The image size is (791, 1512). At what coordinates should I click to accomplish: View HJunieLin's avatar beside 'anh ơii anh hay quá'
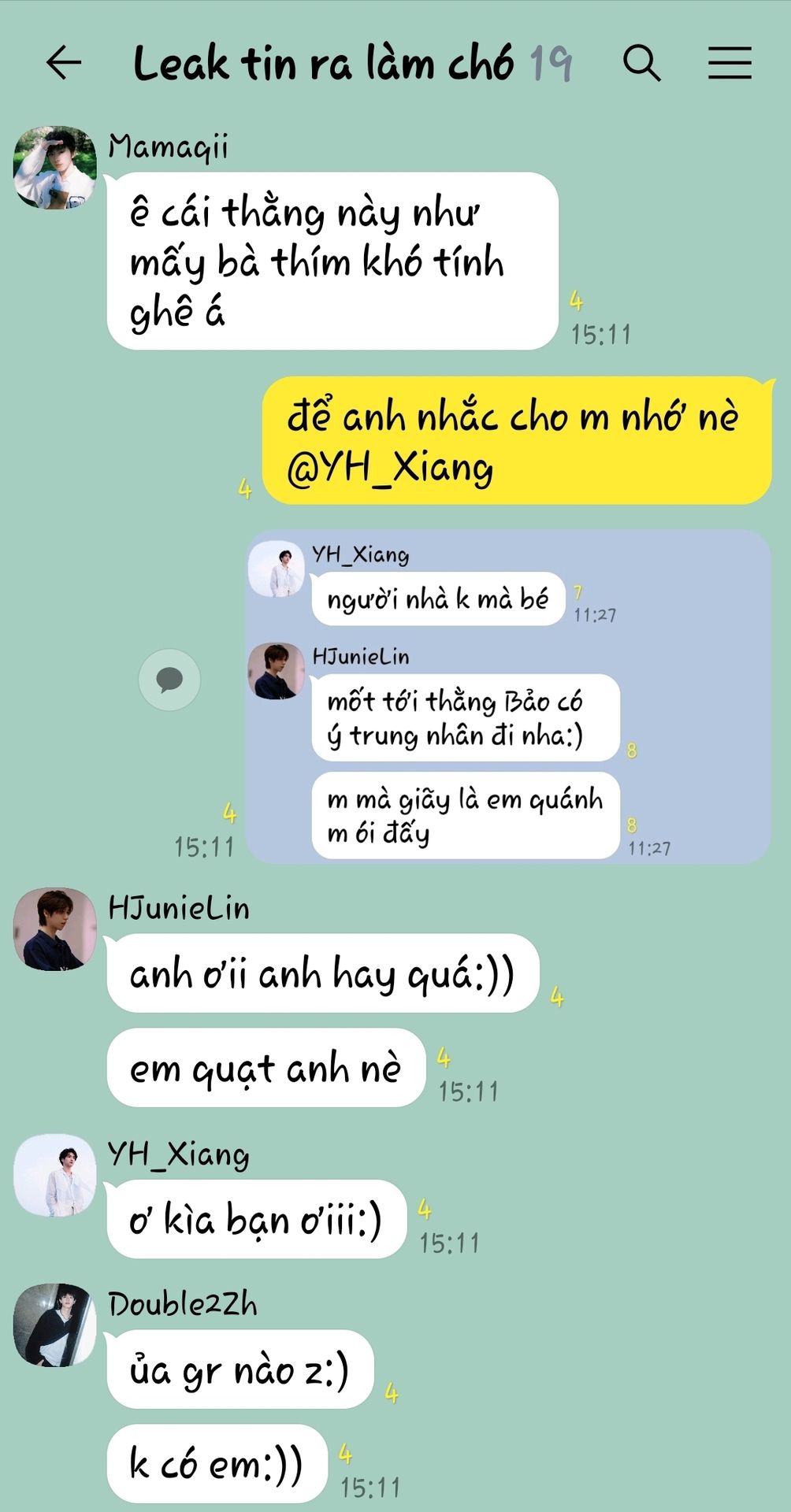click(55, 929)
